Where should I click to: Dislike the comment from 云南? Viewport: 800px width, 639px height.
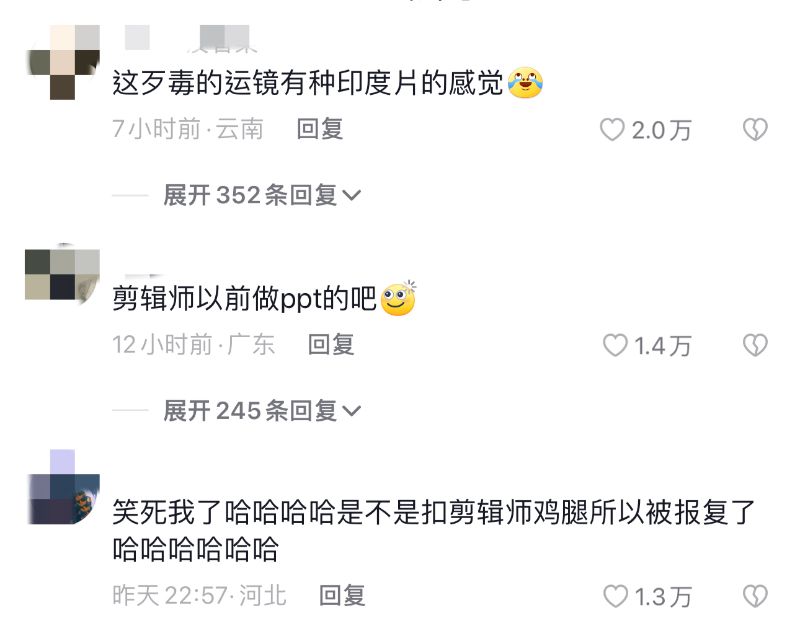click(x=754, y=130)
